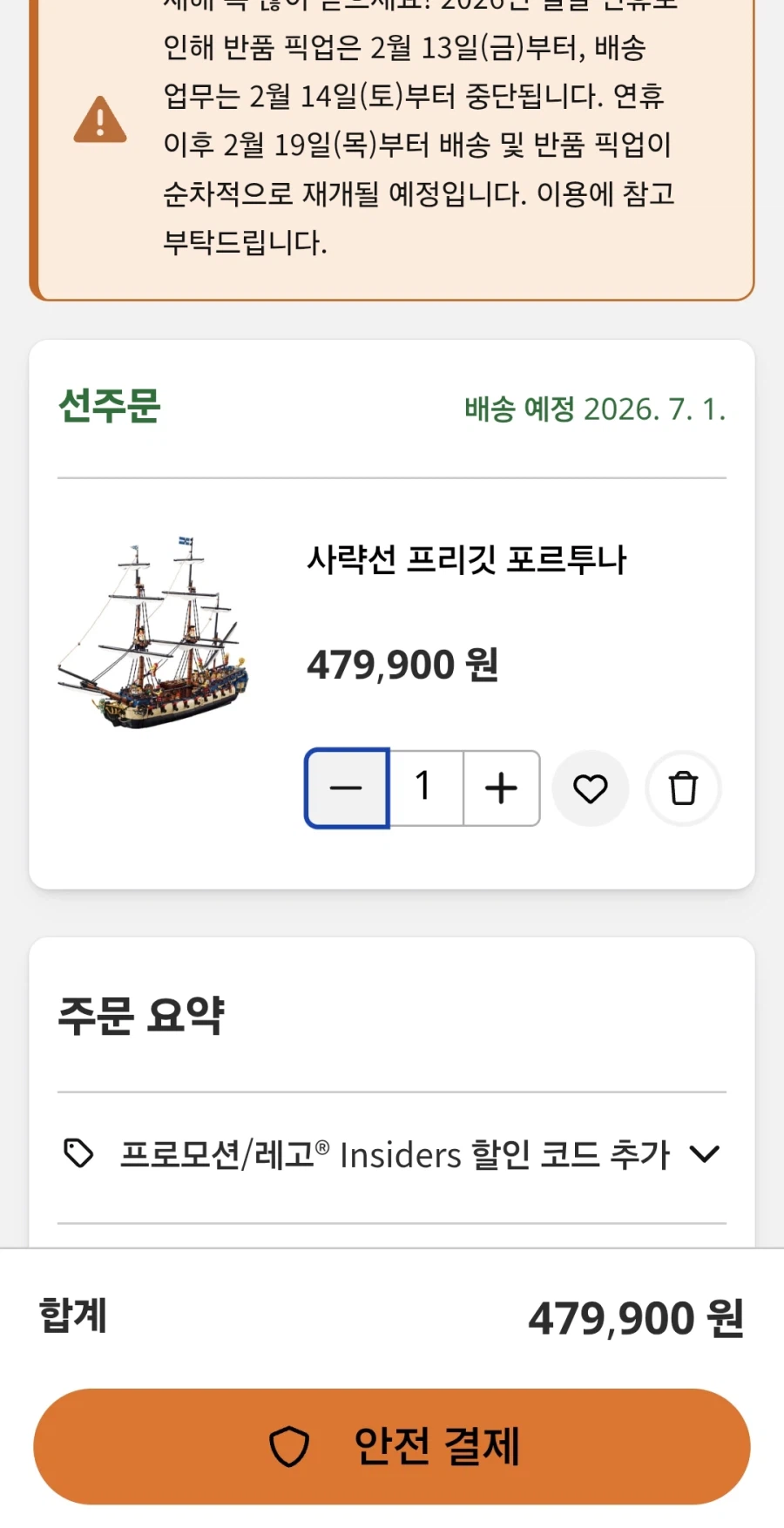Viewport: 784px width, 1528px height.
Task: Toggle wishlist status for the pirate ship
Action: (591, 788)
